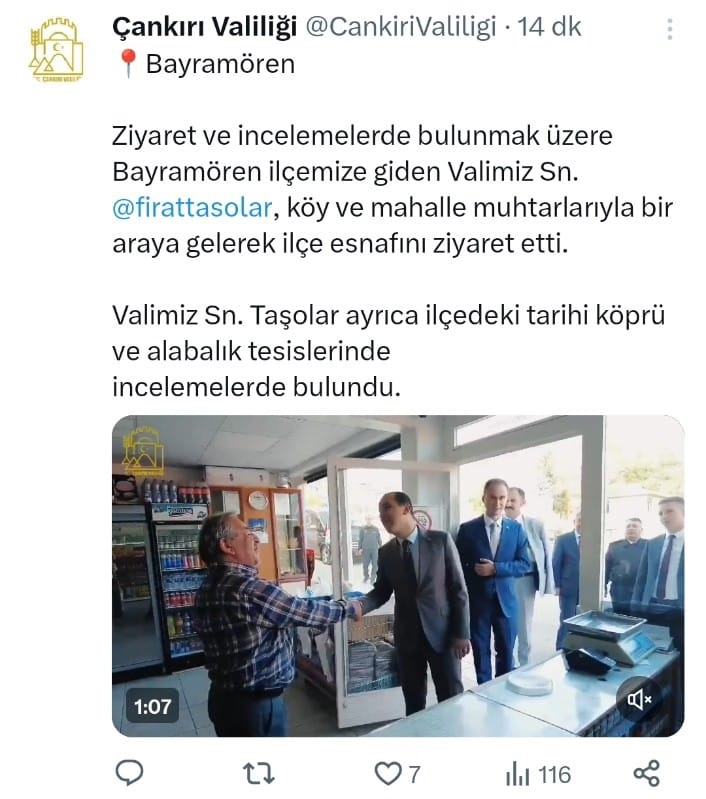
Task: Retweet this post
Action: (x=261, y=772)
